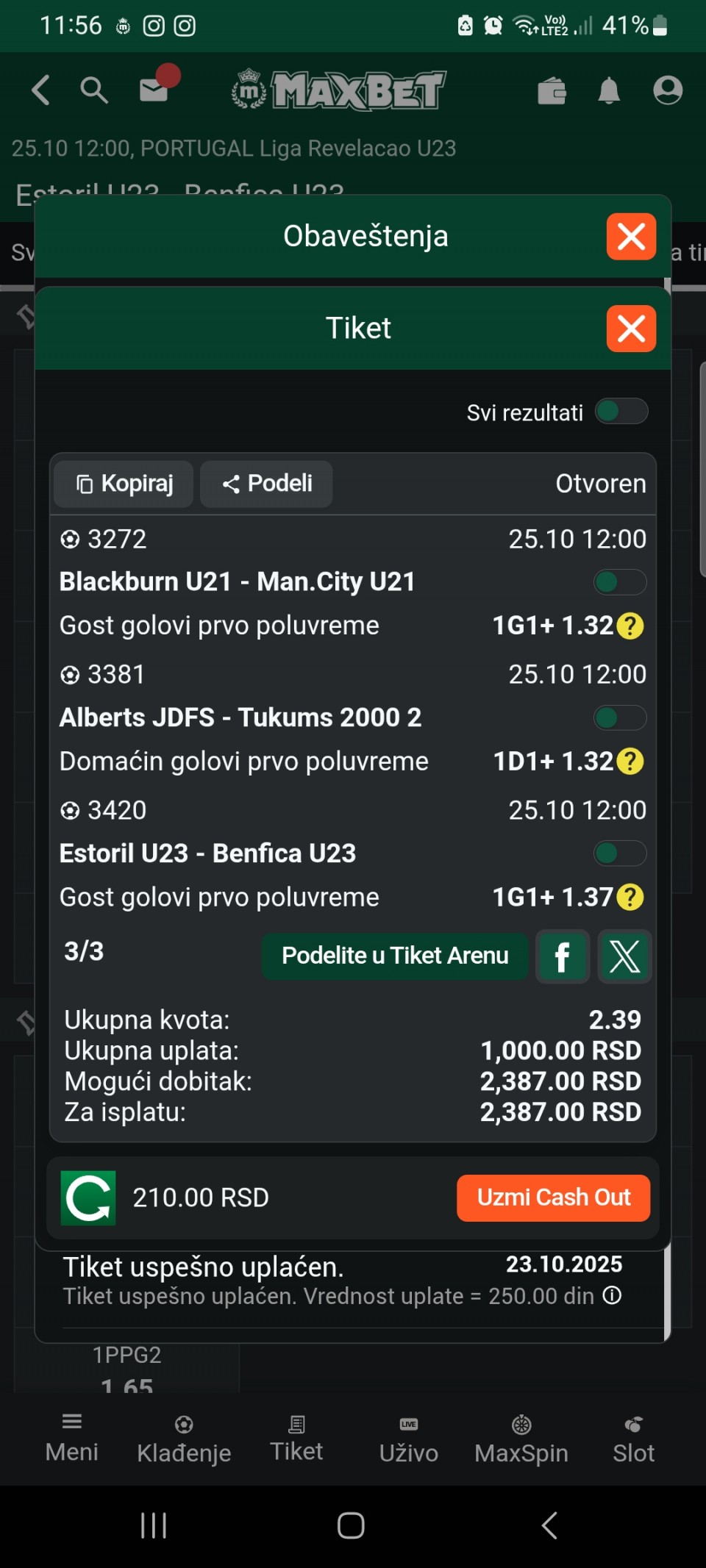
Task: Switch to the Uživo tab
Action: [x=408, y=1439]
